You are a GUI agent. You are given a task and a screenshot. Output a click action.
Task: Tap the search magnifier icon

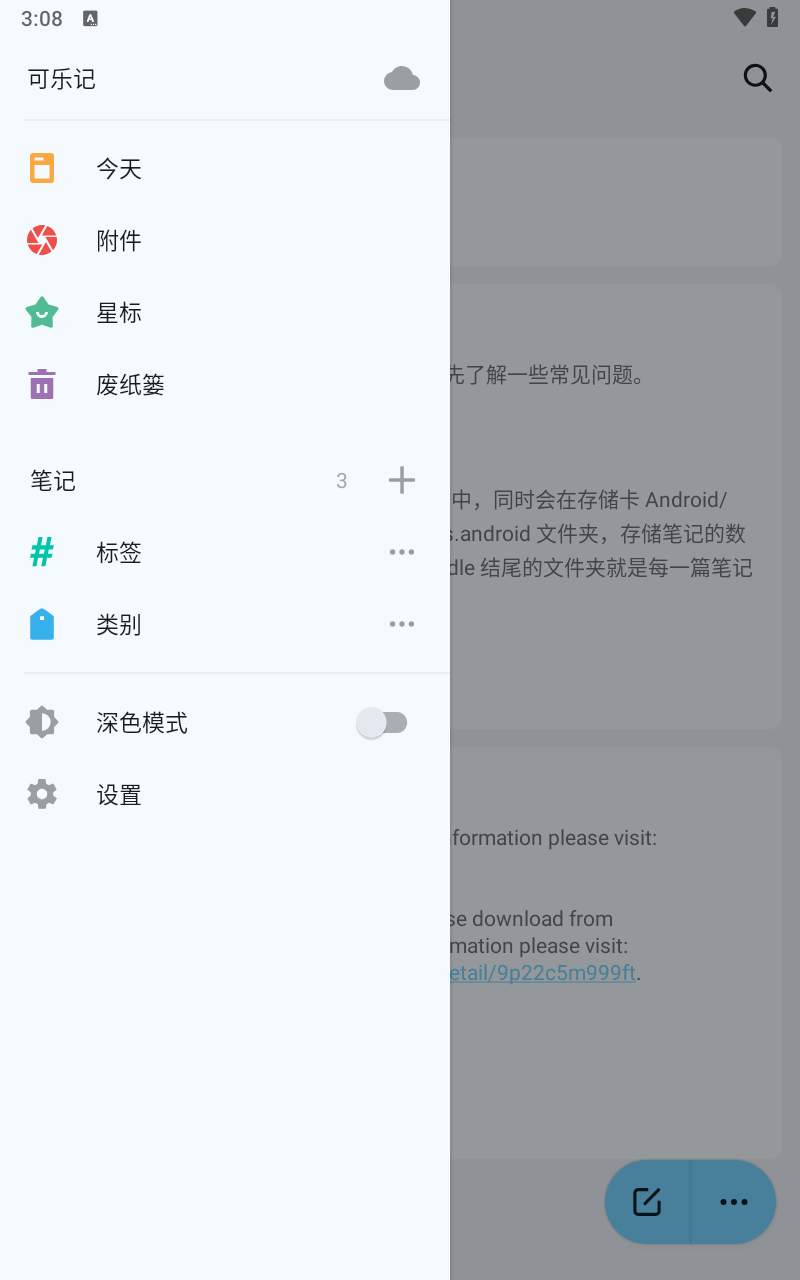click(758, 78)
